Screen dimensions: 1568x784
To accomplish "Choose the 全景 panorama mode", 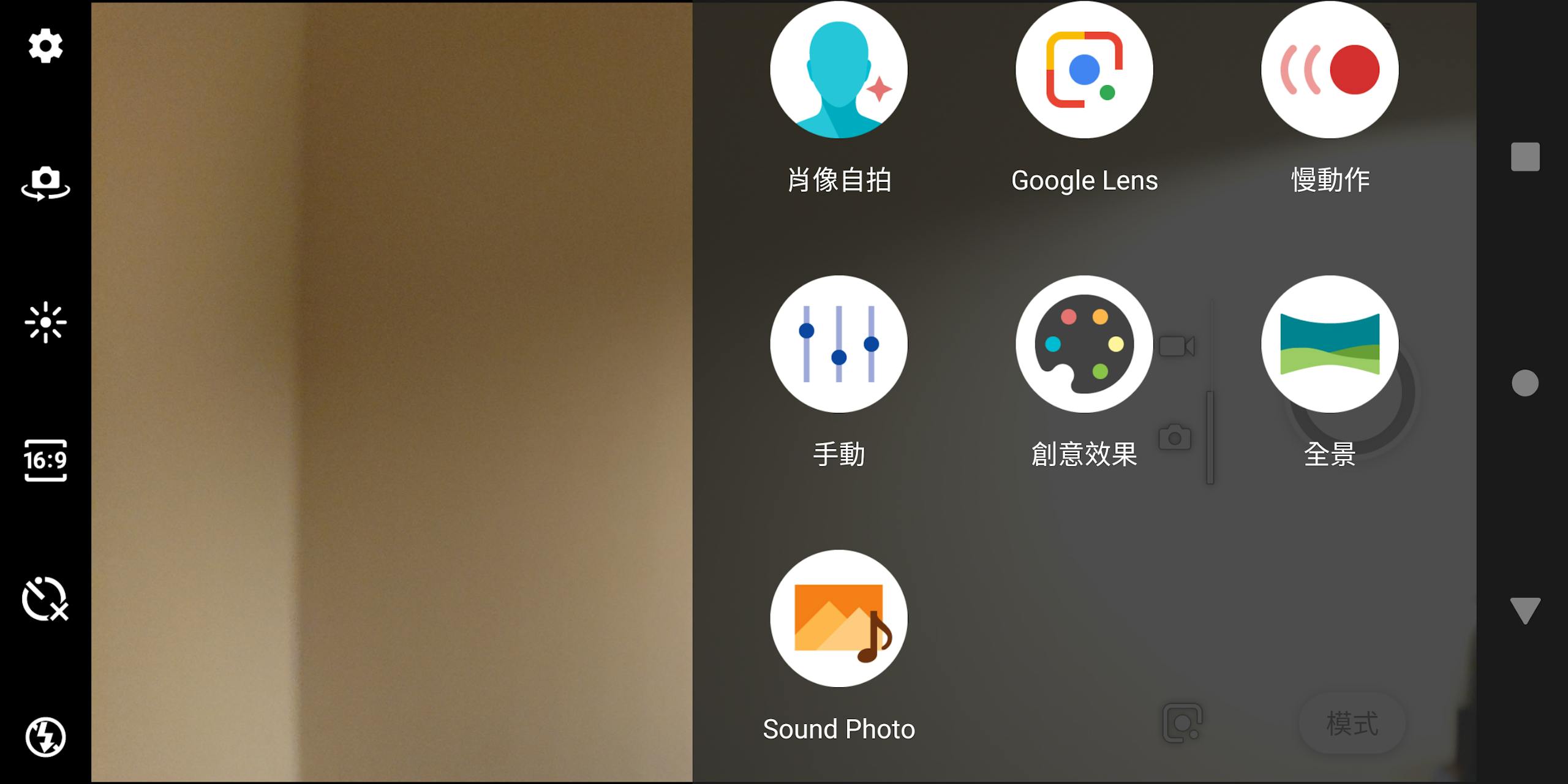I will point(1330,344).
